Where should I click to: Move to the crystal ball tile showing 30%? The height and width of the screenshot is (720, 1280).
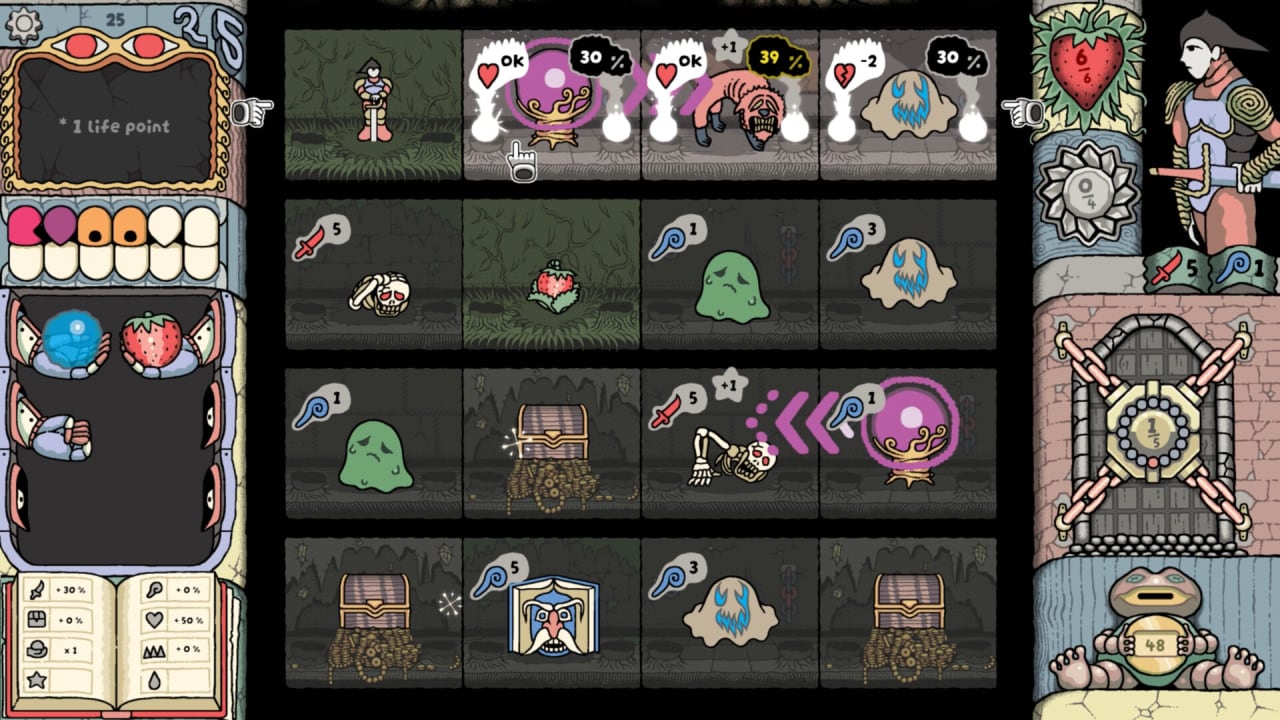pyautogui.click(x=551, y=105)
